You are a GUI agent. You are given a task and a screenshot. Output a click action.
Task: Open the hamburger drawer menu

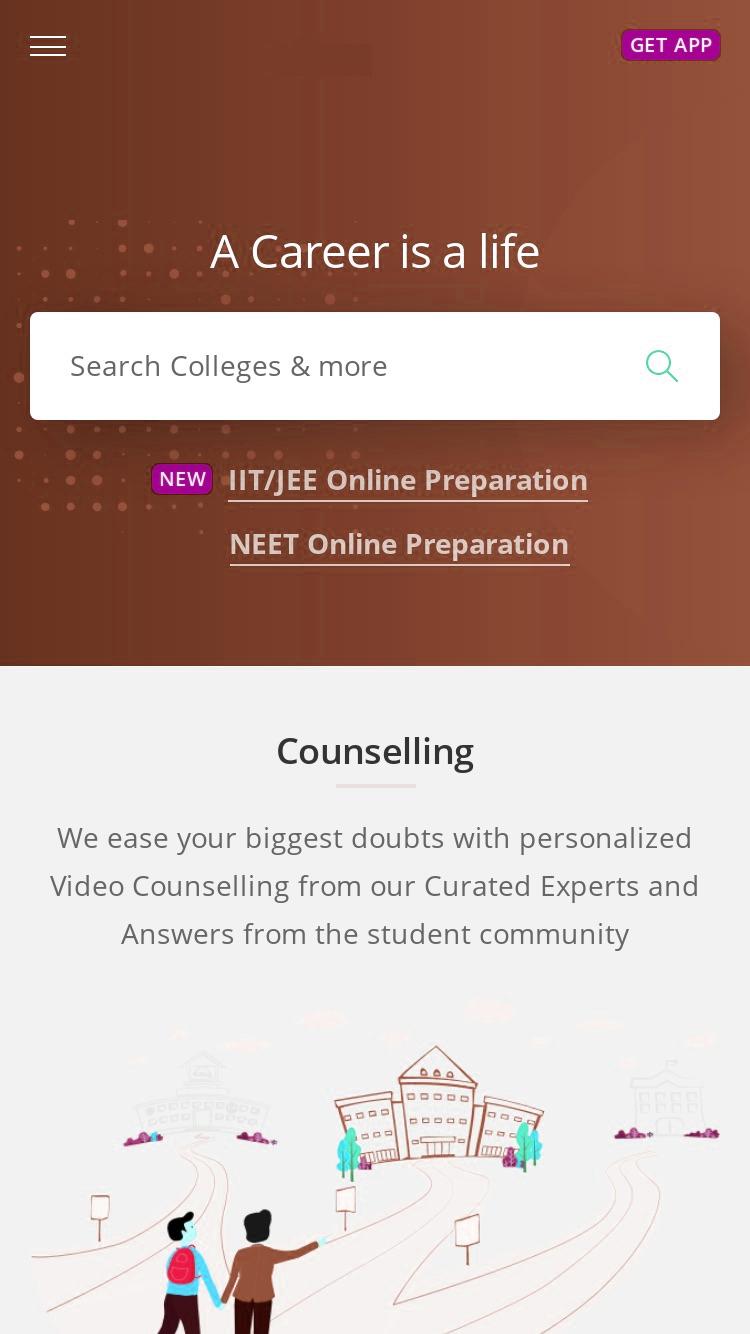tap(48, 46)
